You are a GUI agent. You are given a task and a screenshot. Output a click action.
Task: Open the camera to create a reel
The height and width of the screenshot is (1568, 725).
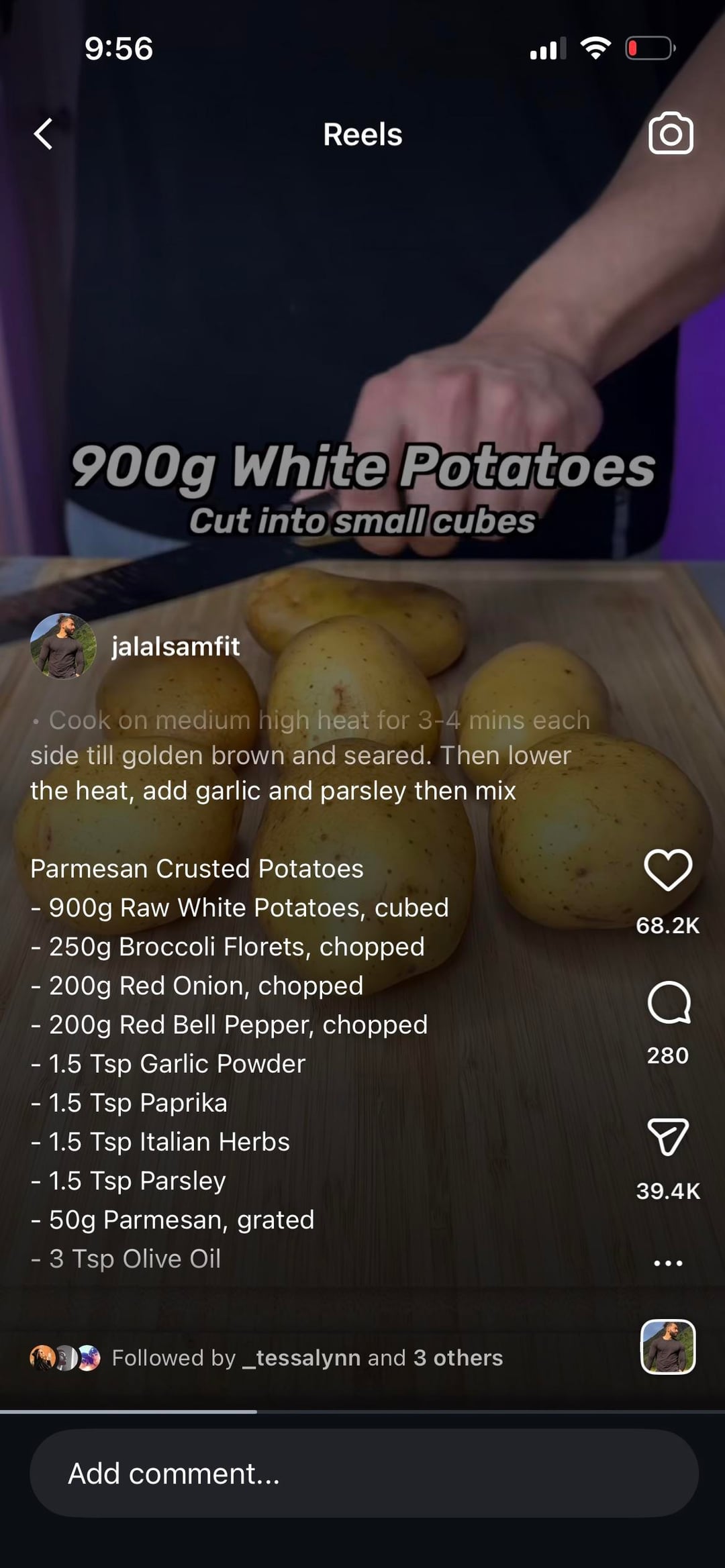click(671, 134)
